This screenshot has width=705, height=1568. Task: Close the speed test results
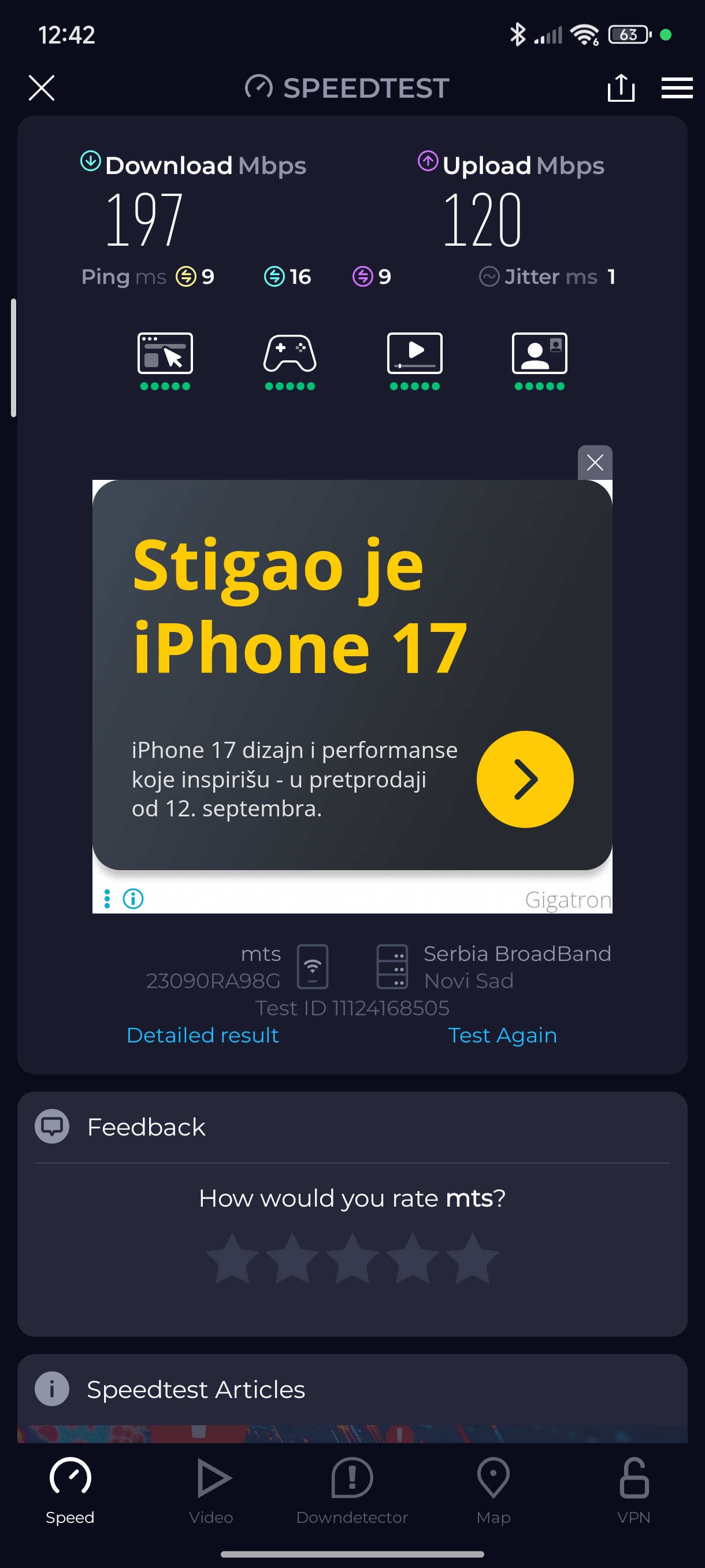tap(42, 88)
